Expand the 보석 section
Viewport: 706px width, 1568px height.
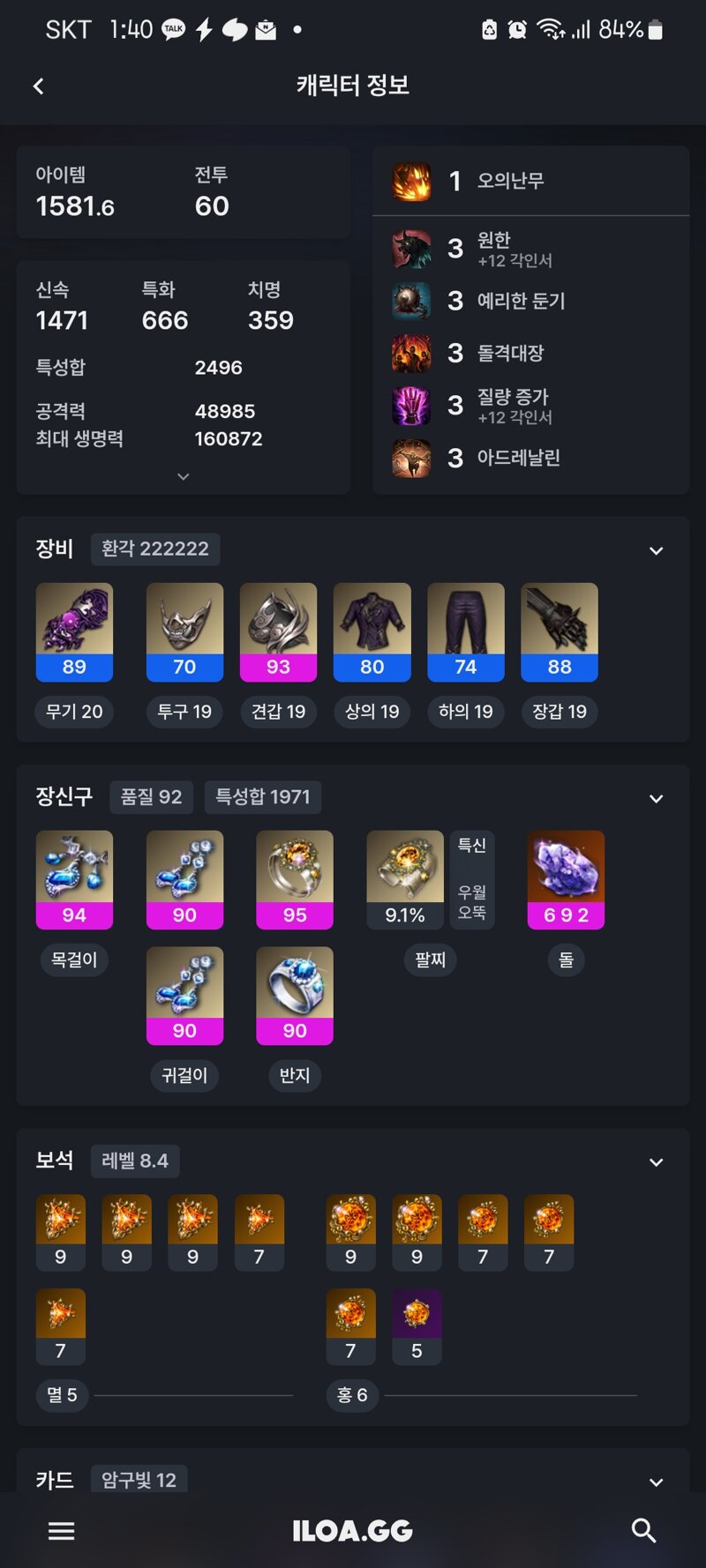[x=656, y=1161]
